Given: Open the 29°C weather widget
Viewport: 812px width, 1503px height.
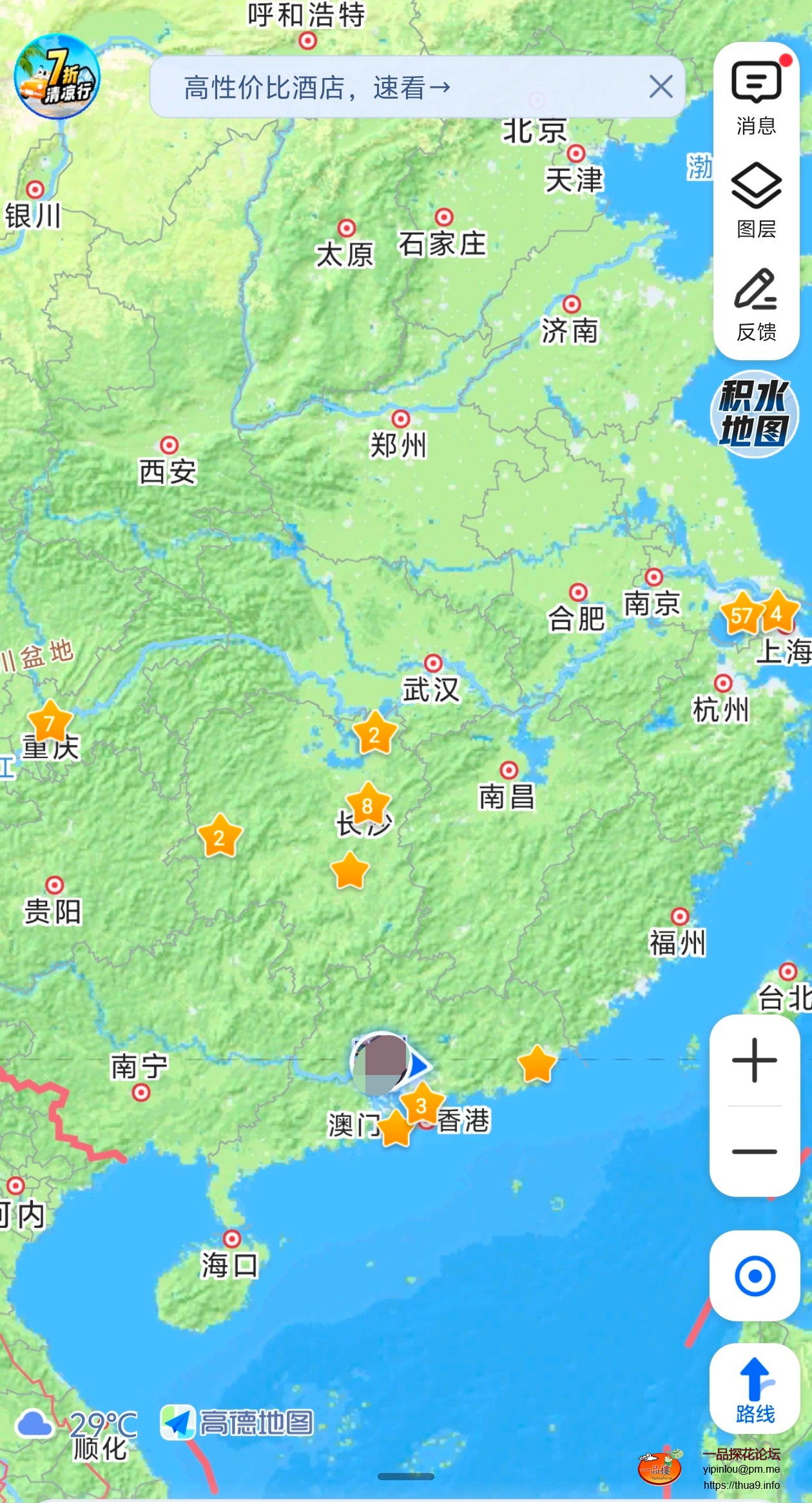Looking at the screenshot, I should [x=77, y=1433].
